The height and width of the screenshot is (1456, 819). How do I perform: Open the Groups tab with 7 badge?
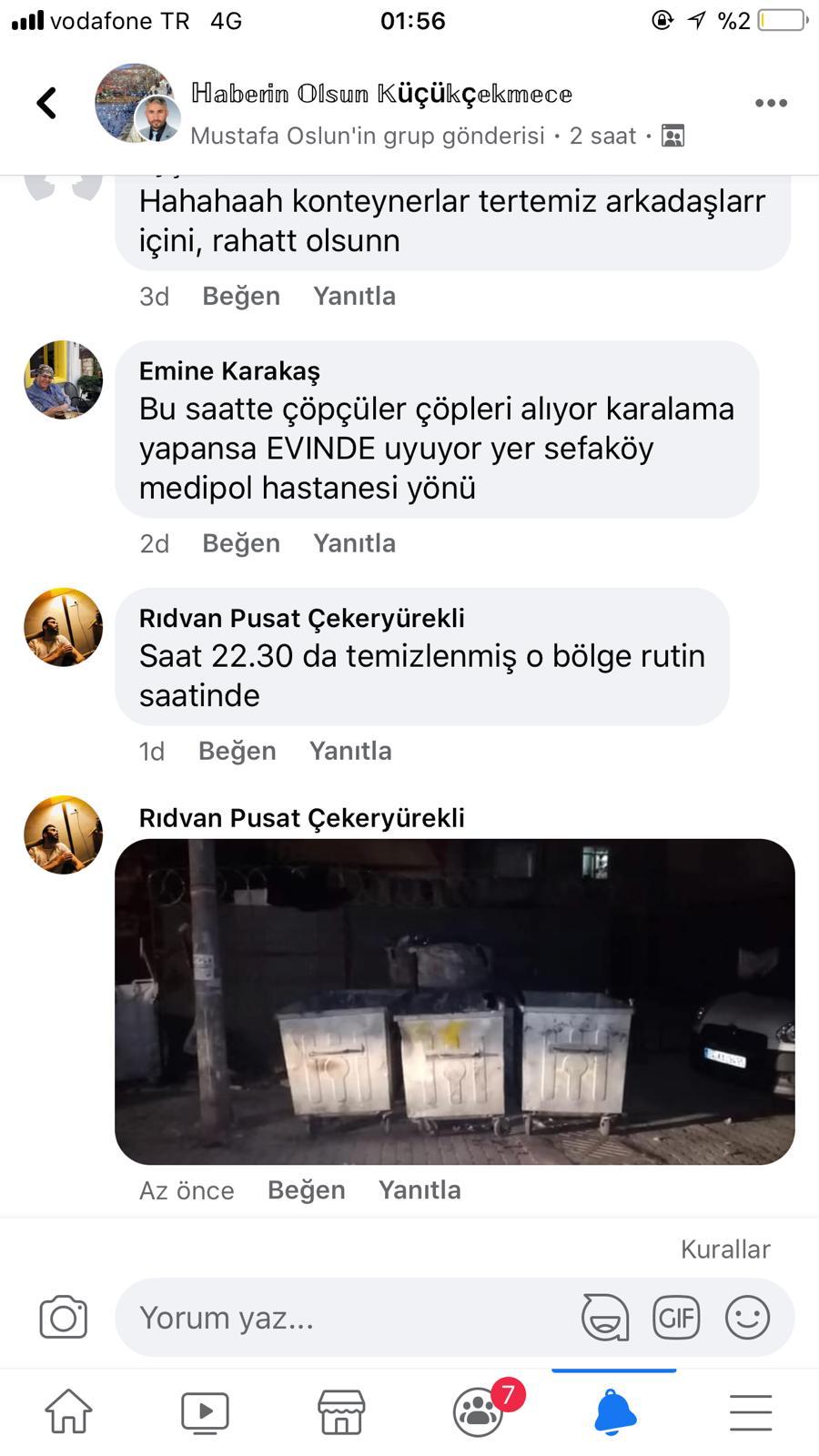480,1412
